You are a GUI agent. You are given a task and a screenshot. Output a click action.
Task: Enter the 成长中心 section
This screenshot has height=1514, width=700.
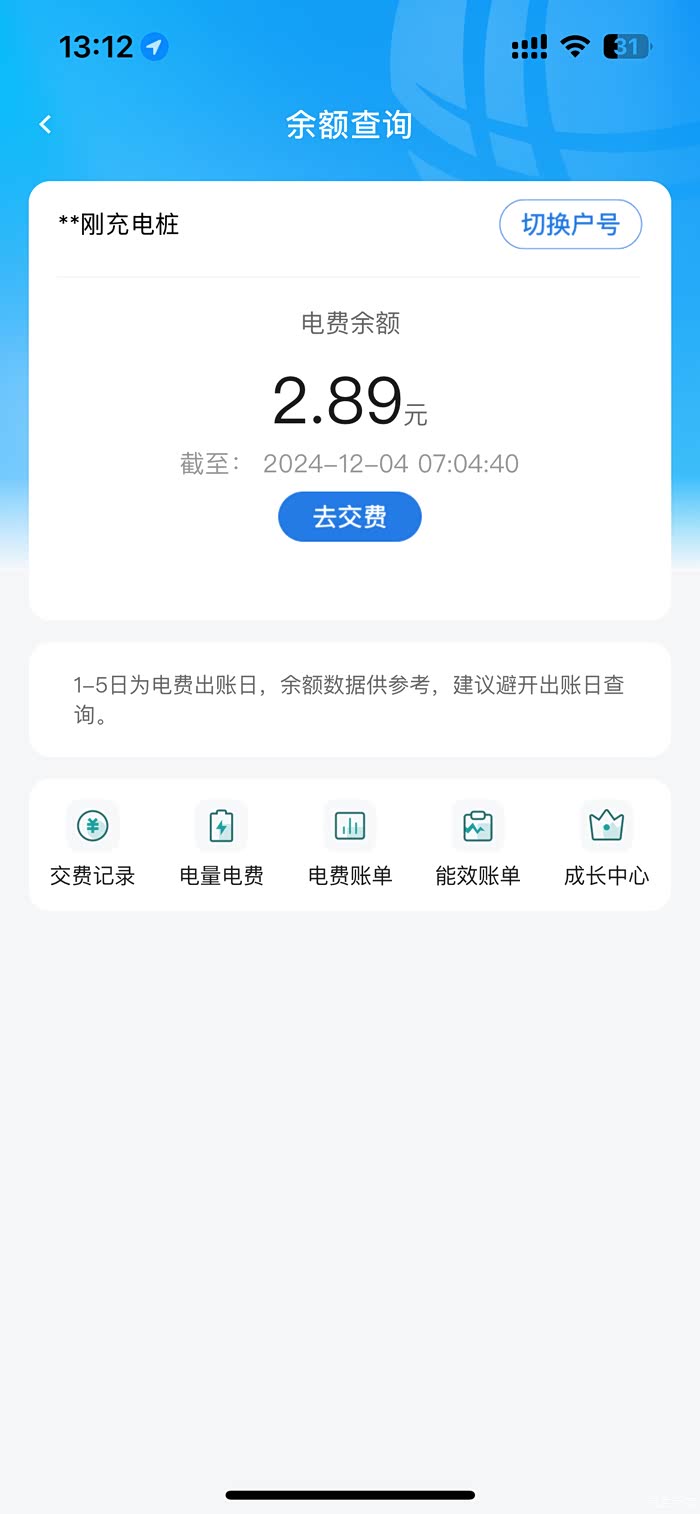(x=606, y=845)
